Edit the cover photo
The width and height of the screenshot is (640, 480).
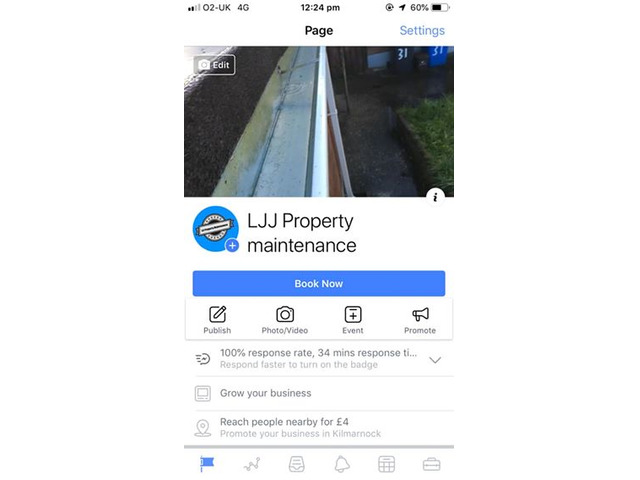coord(214,65)
